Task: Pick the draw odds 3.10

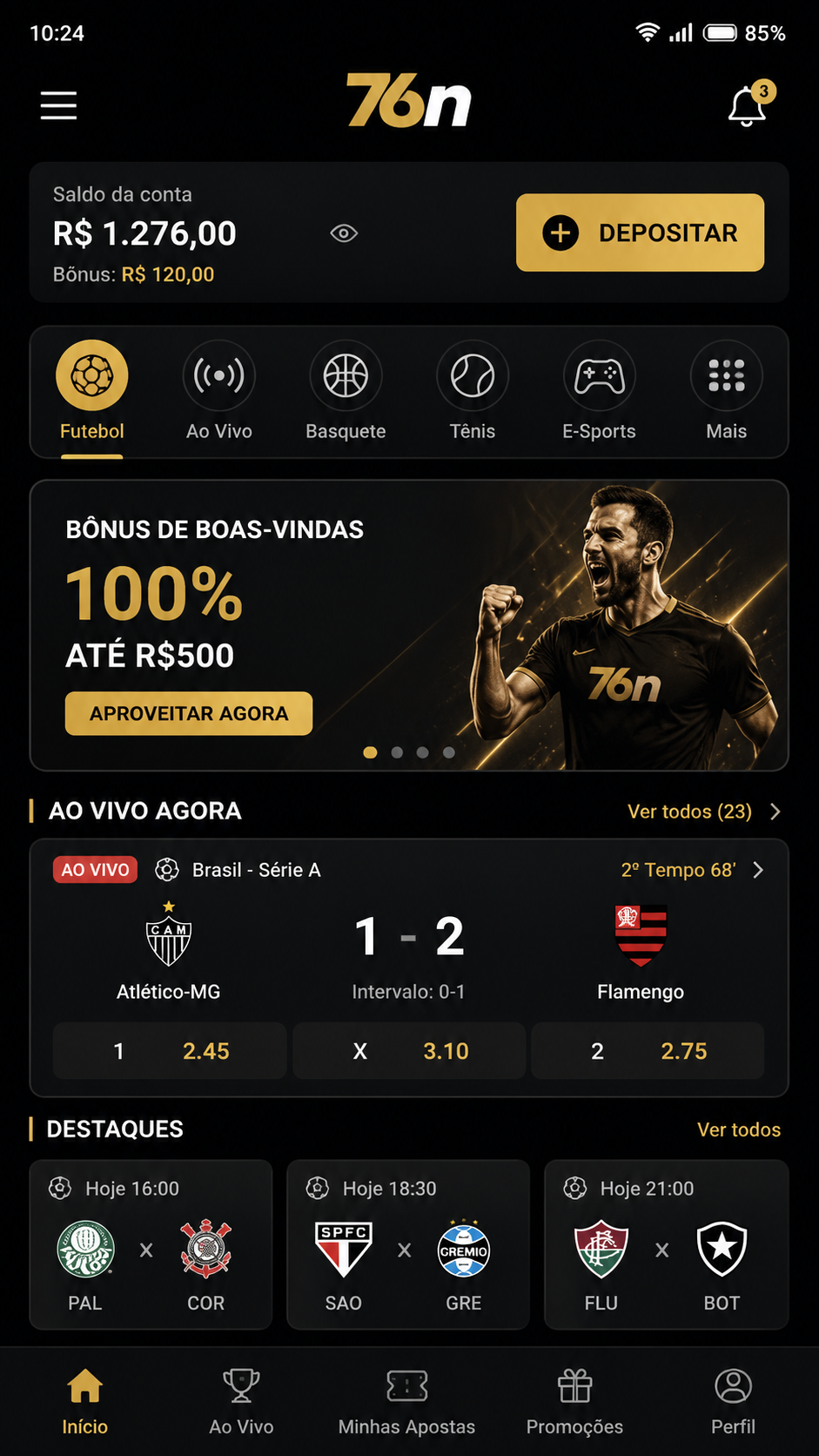Action: (x=409, y=1051)
